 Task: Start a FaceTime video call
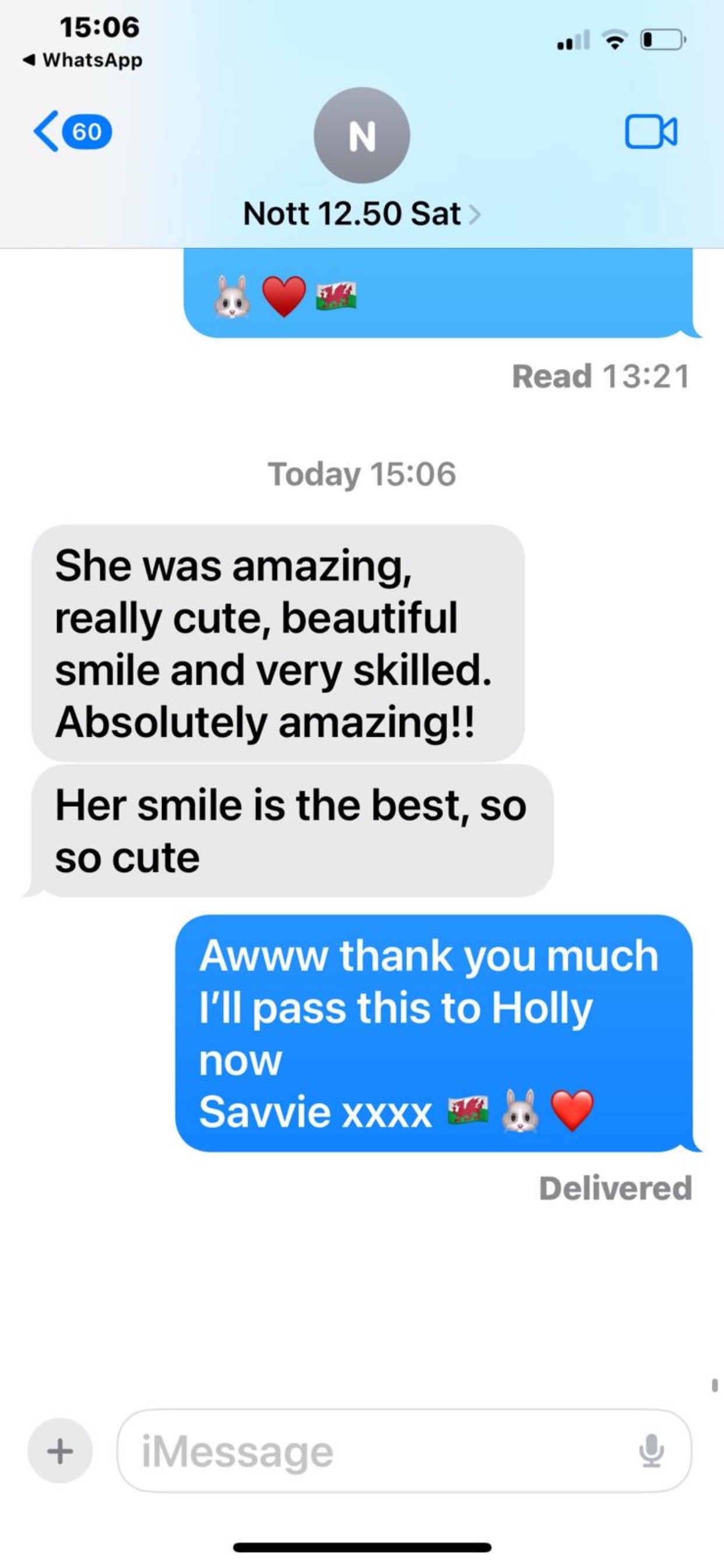(x=651, y=131)
